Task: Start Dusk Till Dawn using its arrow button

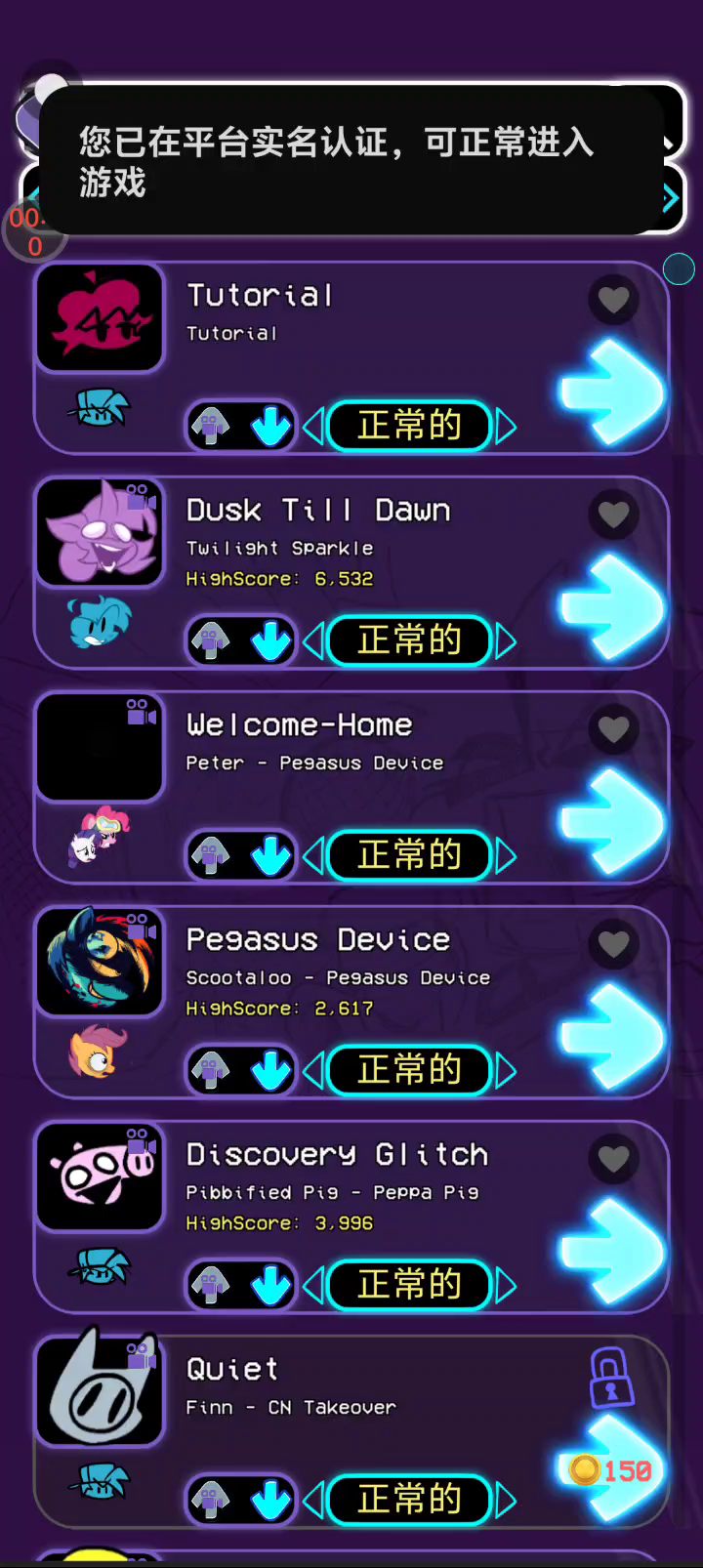Action: coord(612,608)
